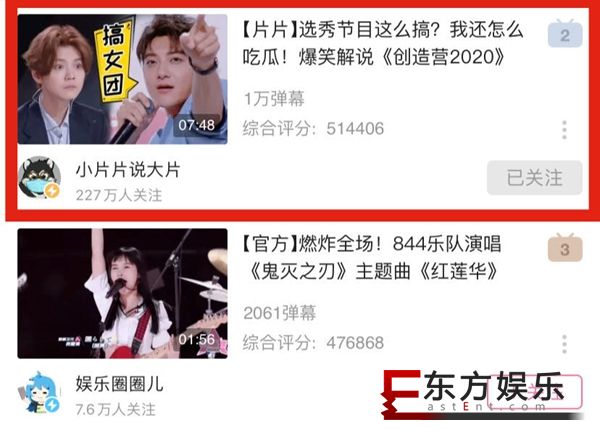Play the 844乐队 红莲华 performance video
Screen dimensions: 600x430
point(122,293)
